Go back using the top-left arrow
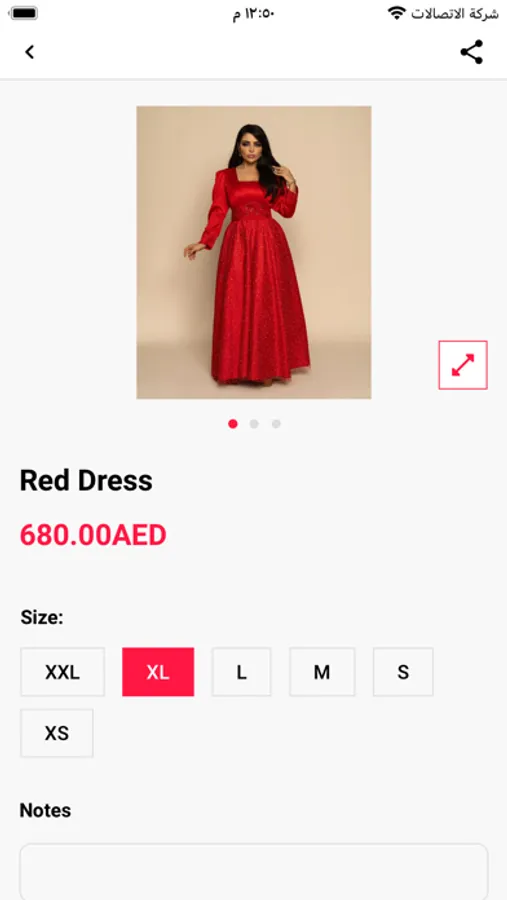 [x=29, y=52]
